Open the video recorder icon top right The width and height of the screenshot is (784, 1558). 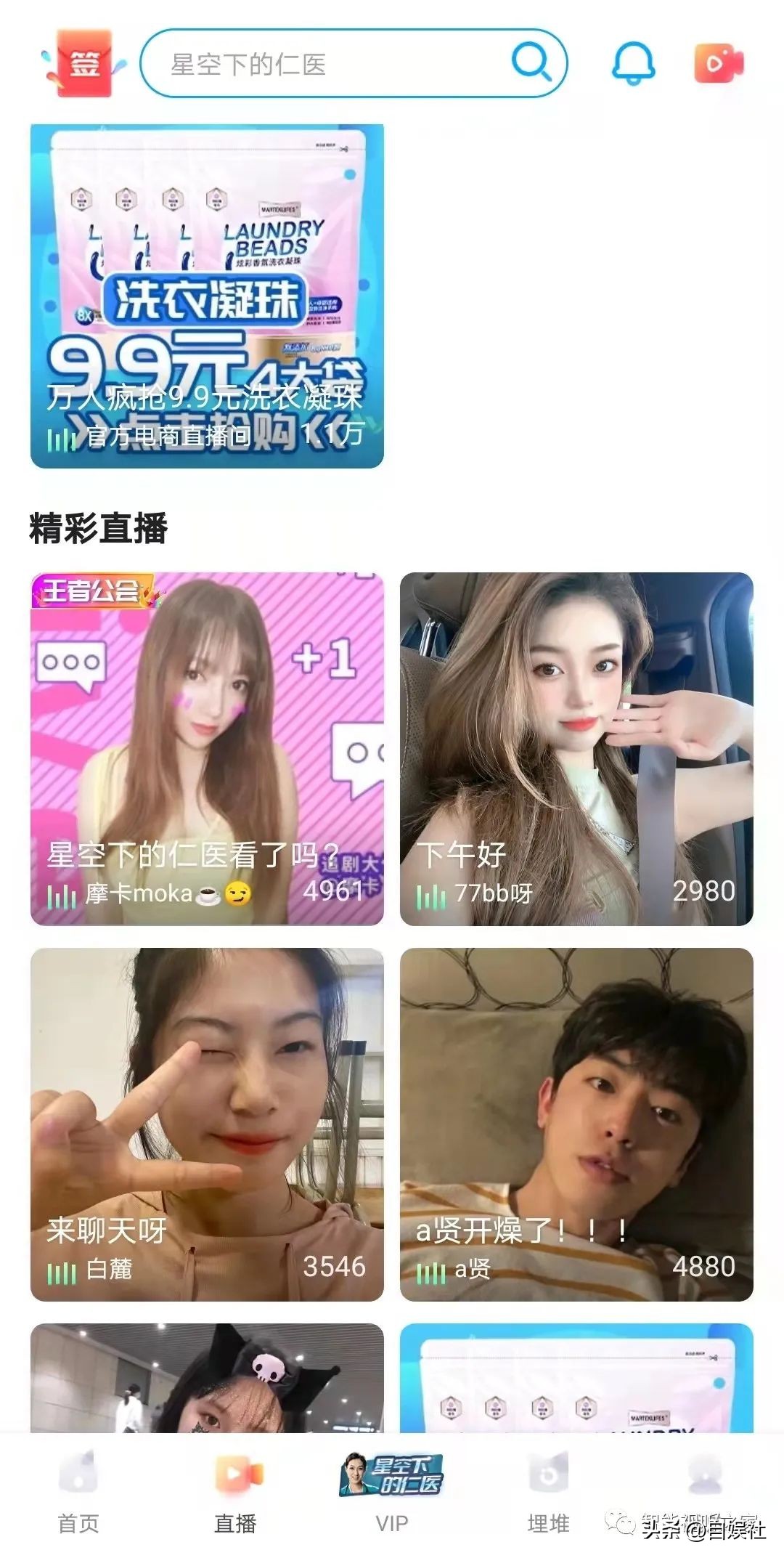pos(719,63)
